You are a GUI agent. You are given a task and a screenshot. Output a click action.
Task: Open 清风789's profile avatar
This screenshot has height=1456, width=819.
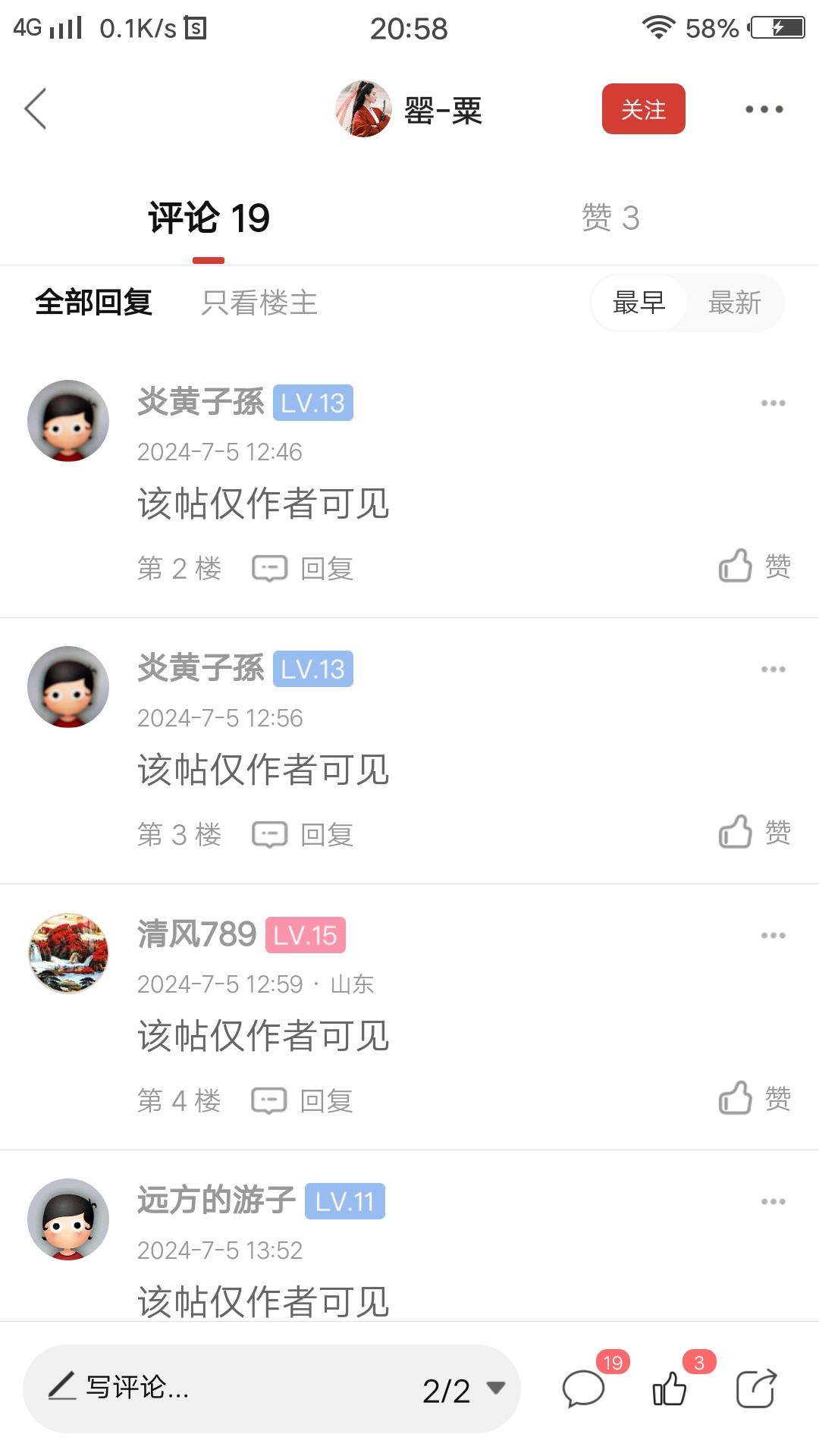pos(68,953)
